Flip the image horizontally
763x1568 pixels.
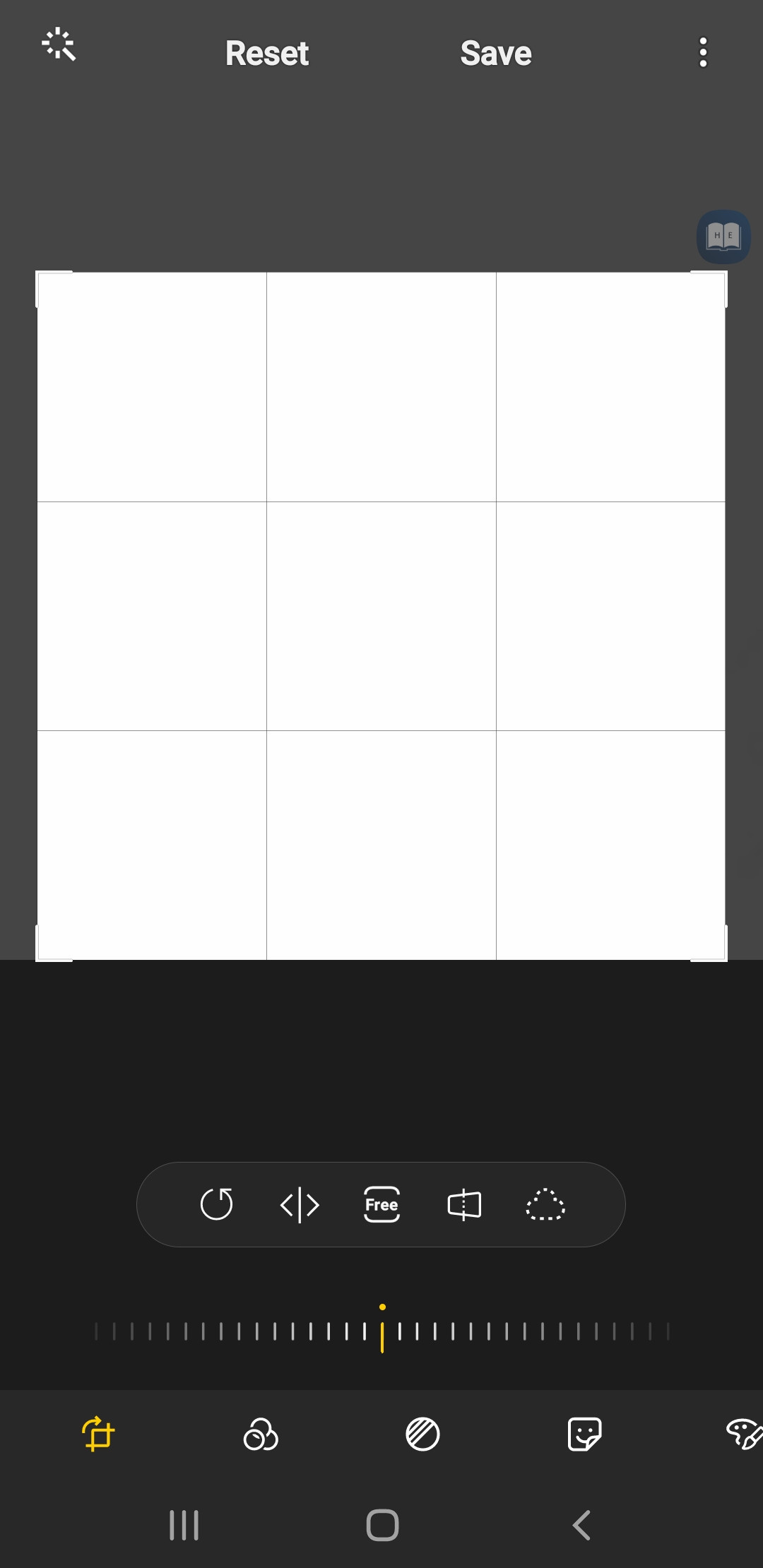click(x=300, y=1204)
